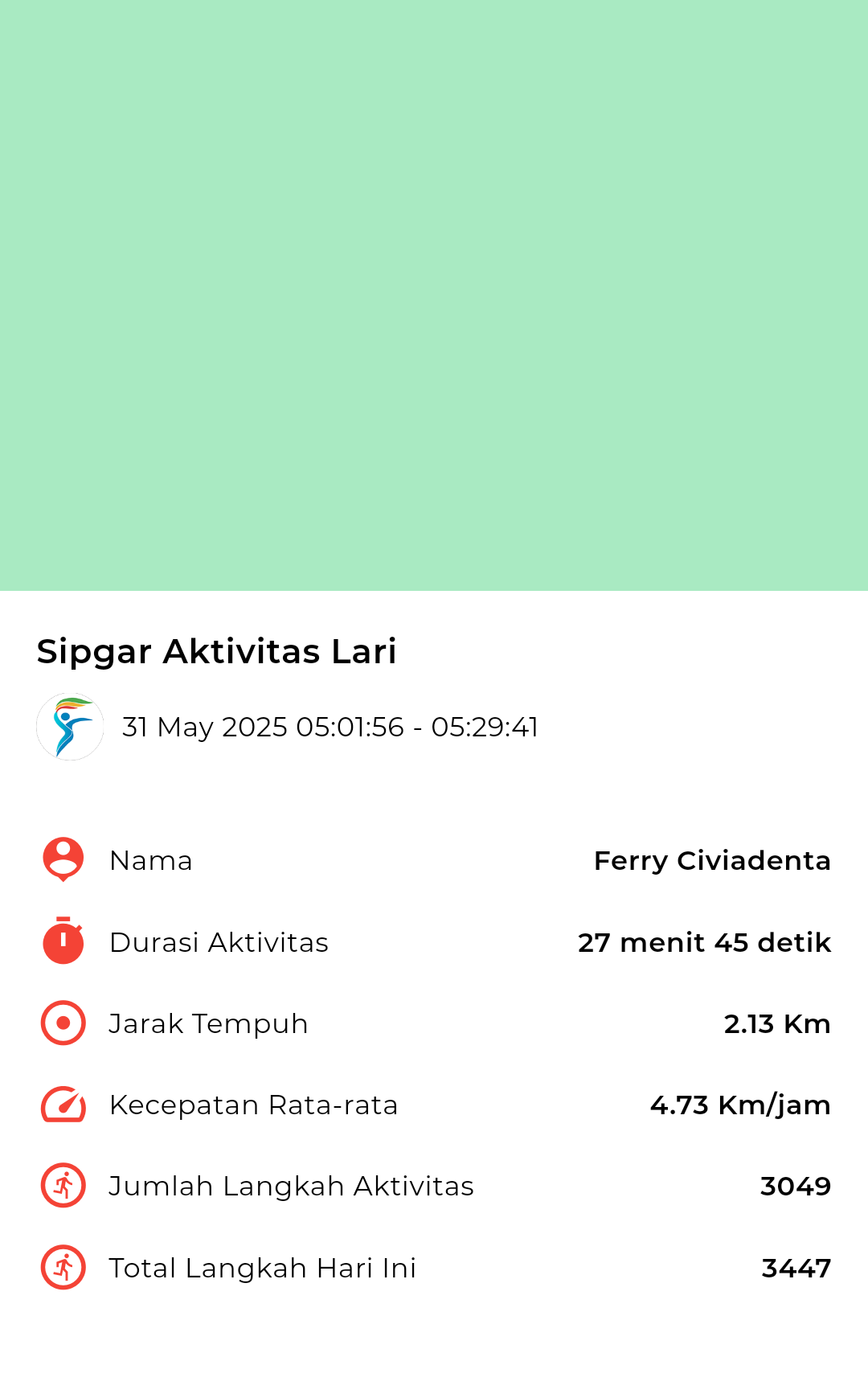The image size is (868, 1394).
Task: Click the total steps value 3447
Action: pyautogui.click(x=796, y=1267)
